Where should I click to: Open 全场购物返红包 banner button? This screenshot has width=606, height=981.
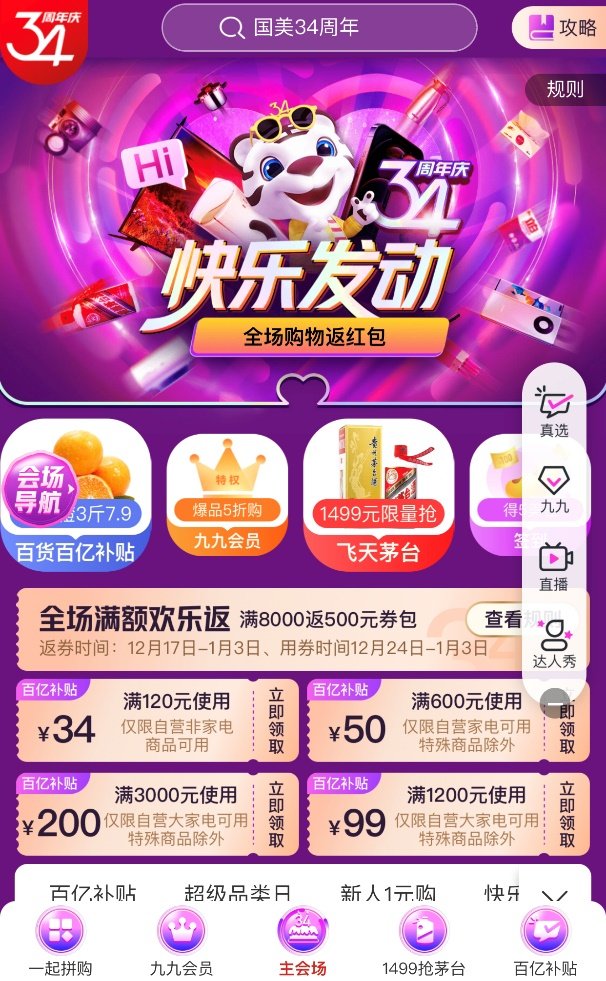[315, 336]
